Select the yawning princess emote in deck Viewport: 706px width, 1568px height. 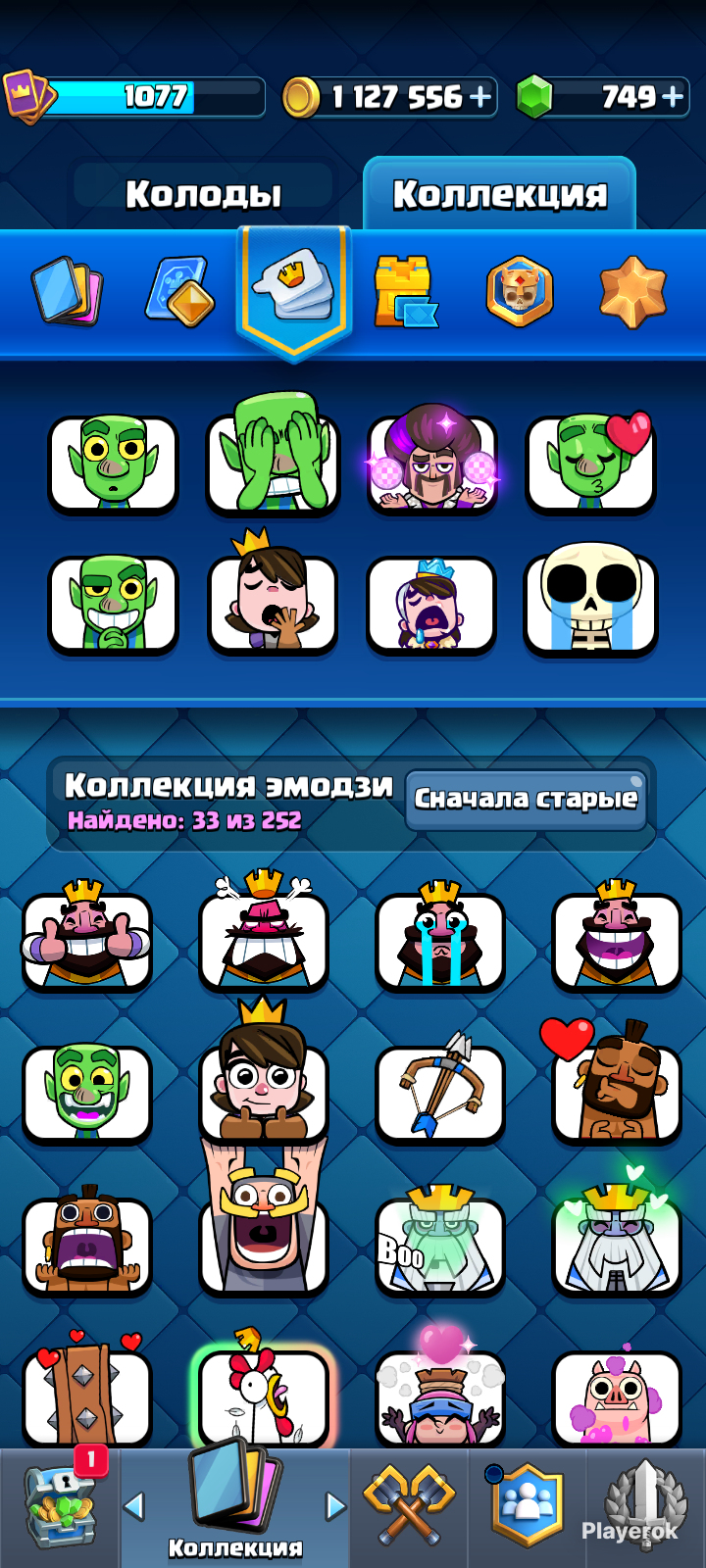[273, 600]
